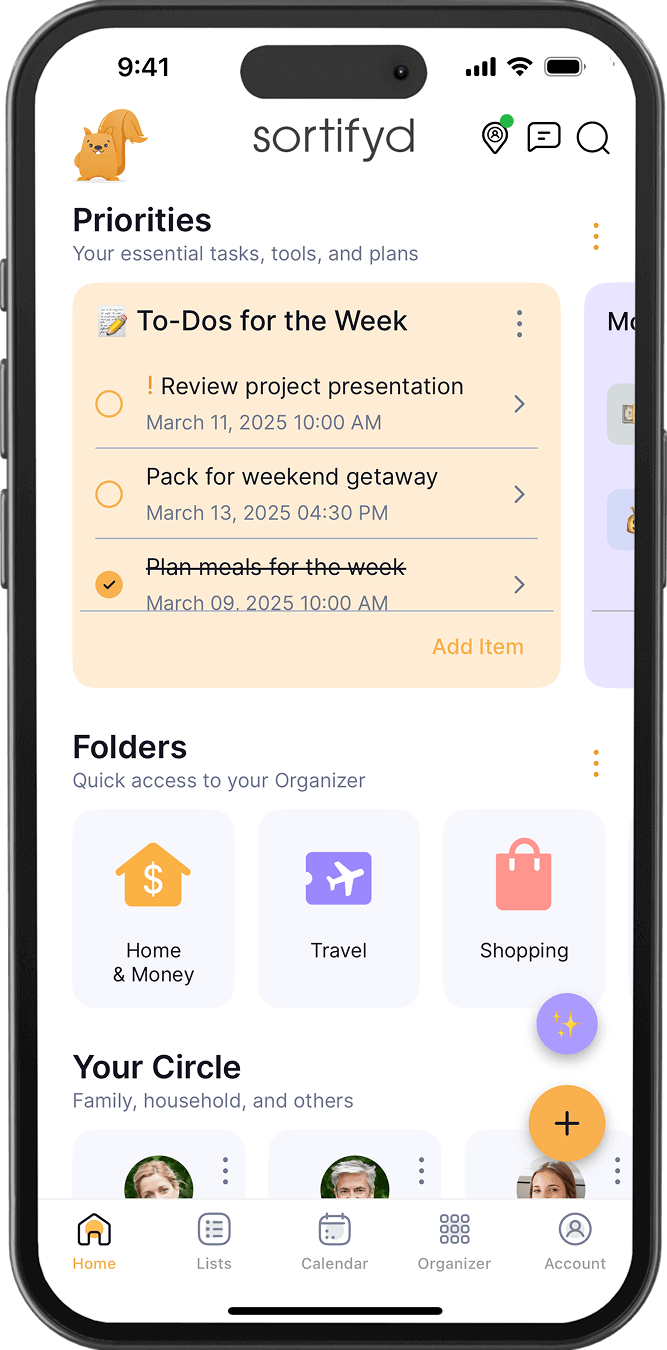The height and width of the screenshot is (1350, 667).
Task: Open the Shopping folder
Action: click(x=524, y=908)
